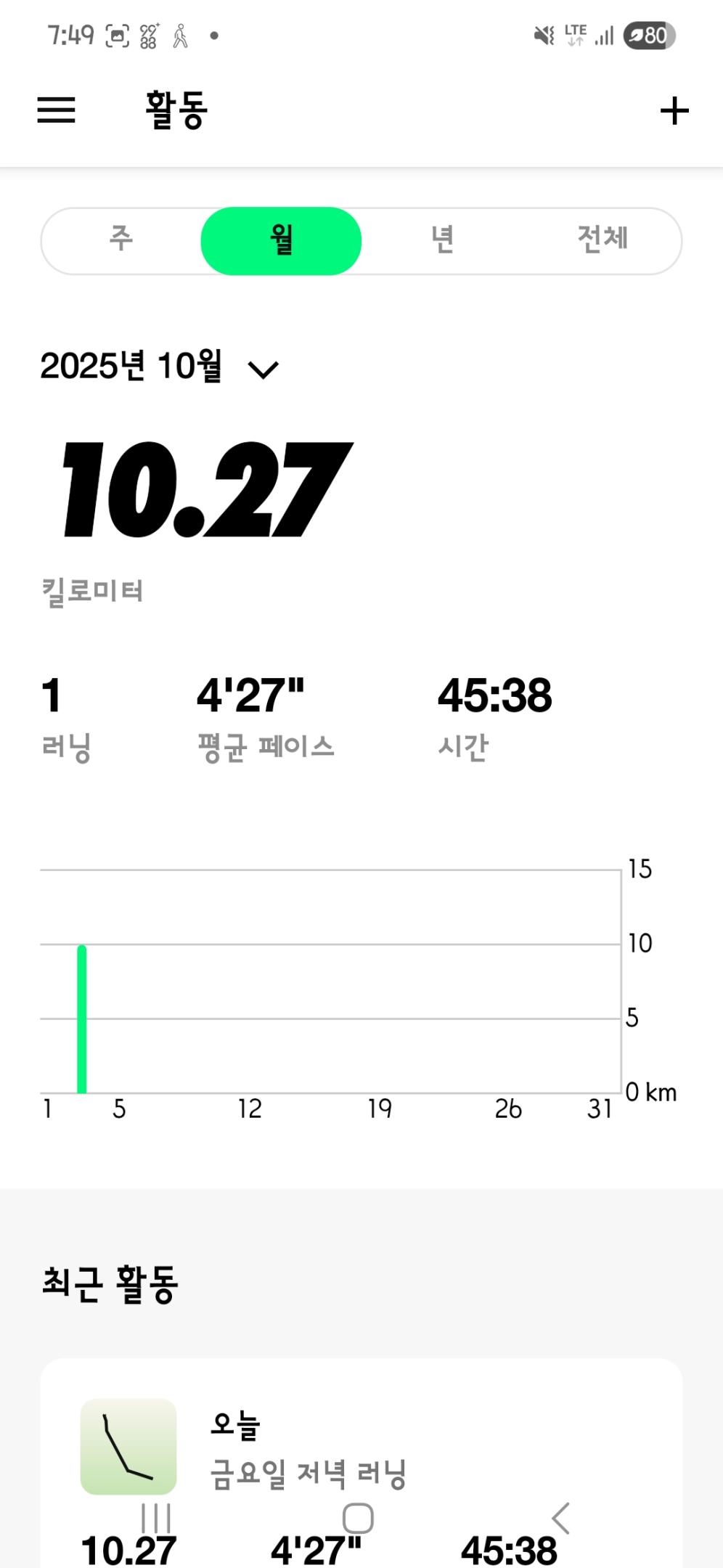This screenshot has height=1568, width=723.
Task: Select the 월 (month) tab
Action: tap(281, 240)
